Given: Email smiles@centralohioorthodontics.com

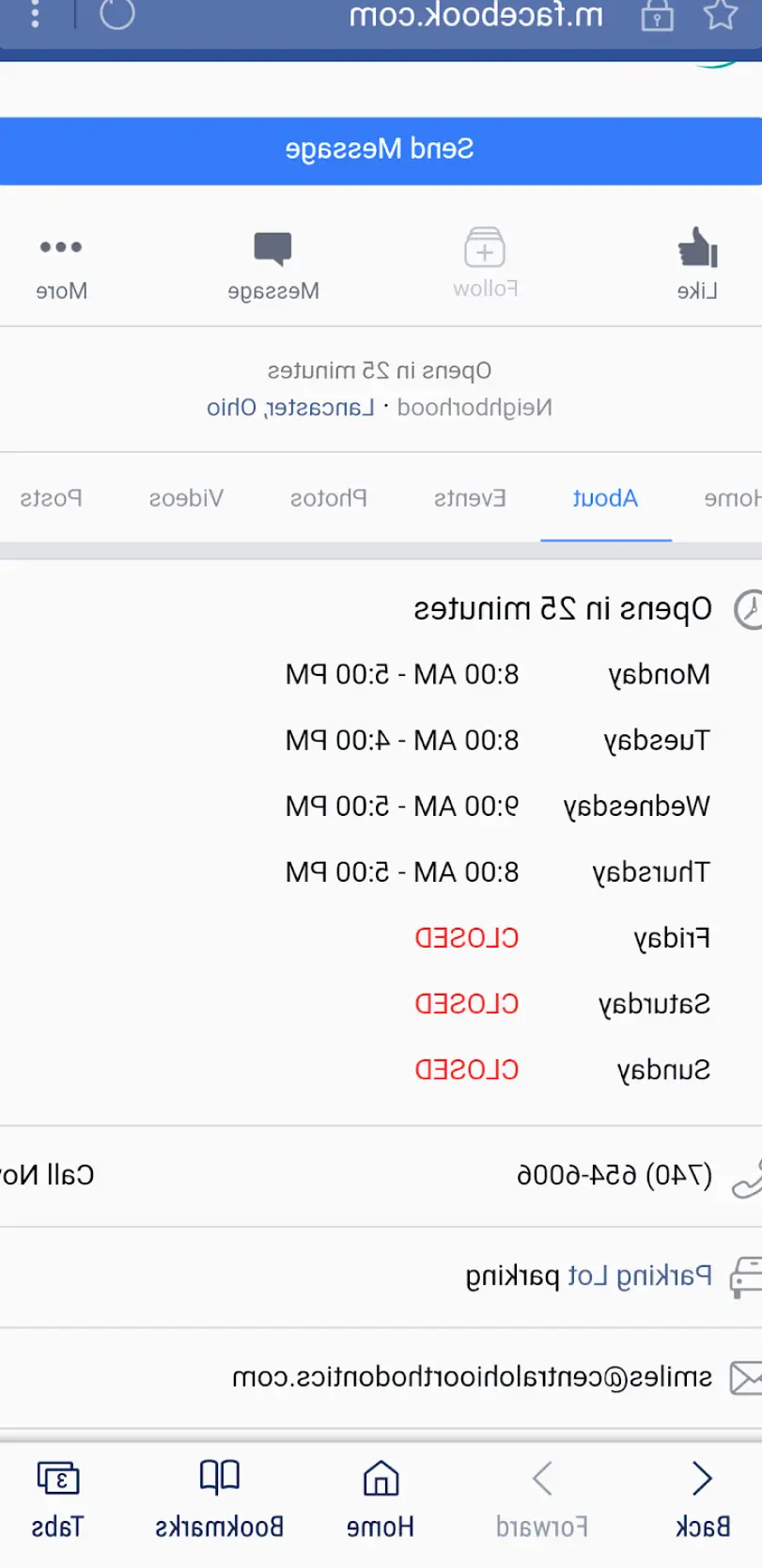Looking at the screenshot, I should point(473,1377).
